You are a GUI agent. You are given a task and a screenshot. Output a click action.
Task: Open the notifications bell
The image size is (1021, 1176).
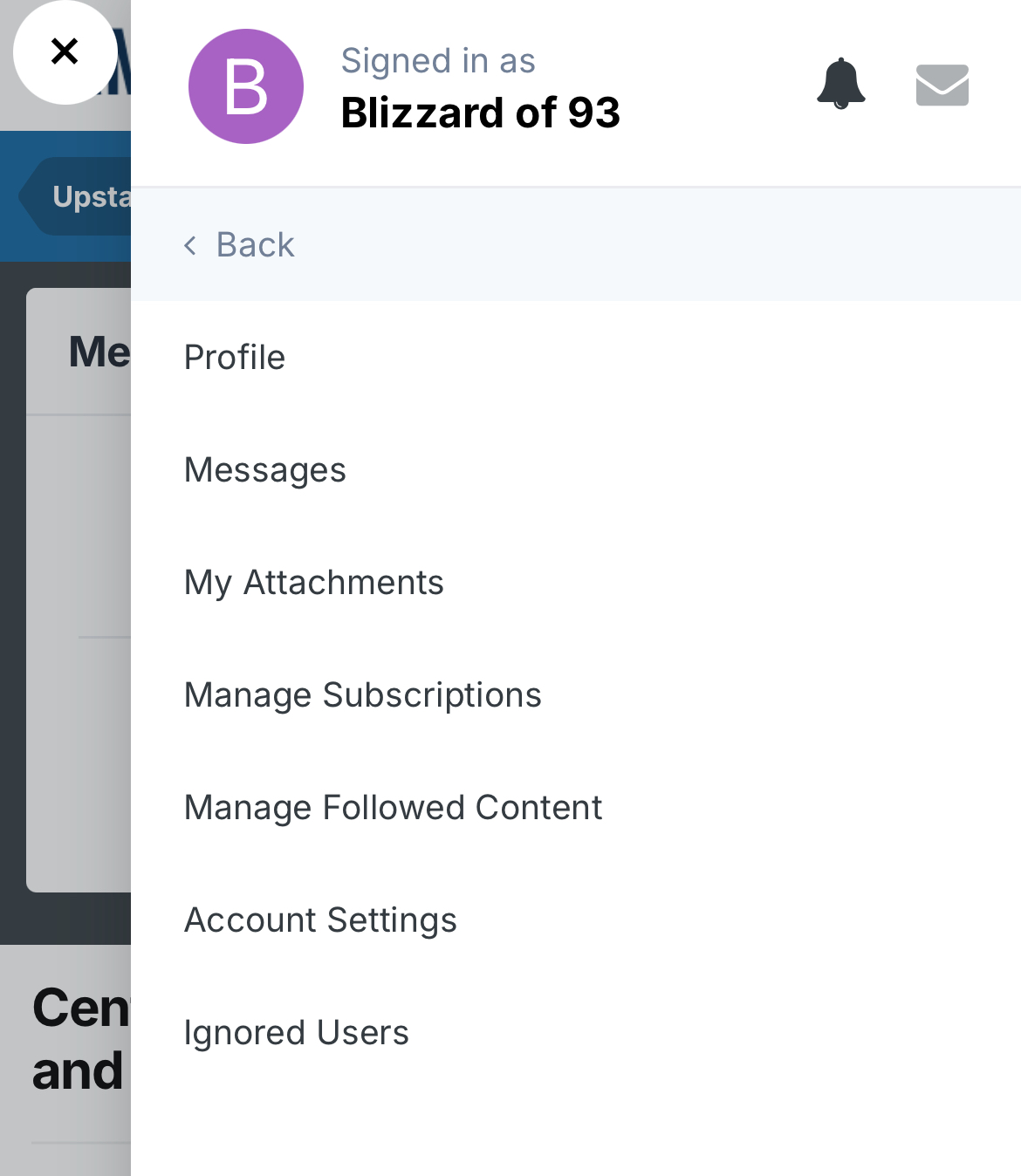(840, 85)
